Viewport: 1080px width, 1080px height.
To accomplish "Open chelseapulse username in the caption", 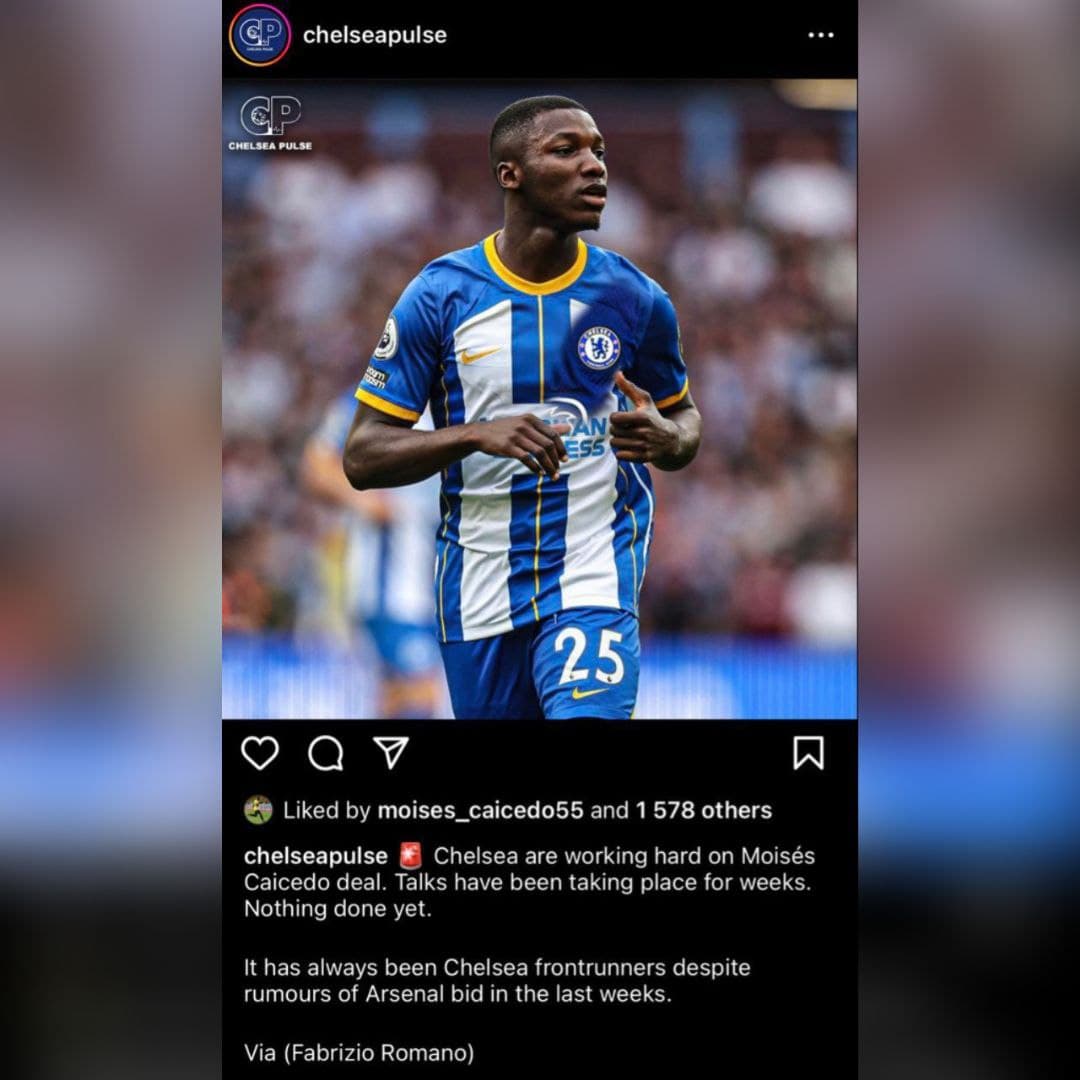I will pos(315,856).
